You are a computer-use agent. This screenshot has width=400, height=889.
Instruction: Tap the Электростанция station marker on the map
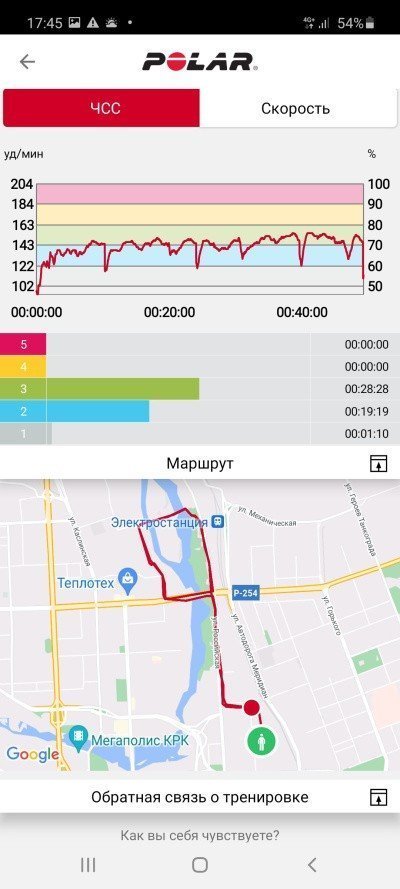coord(219,522)
